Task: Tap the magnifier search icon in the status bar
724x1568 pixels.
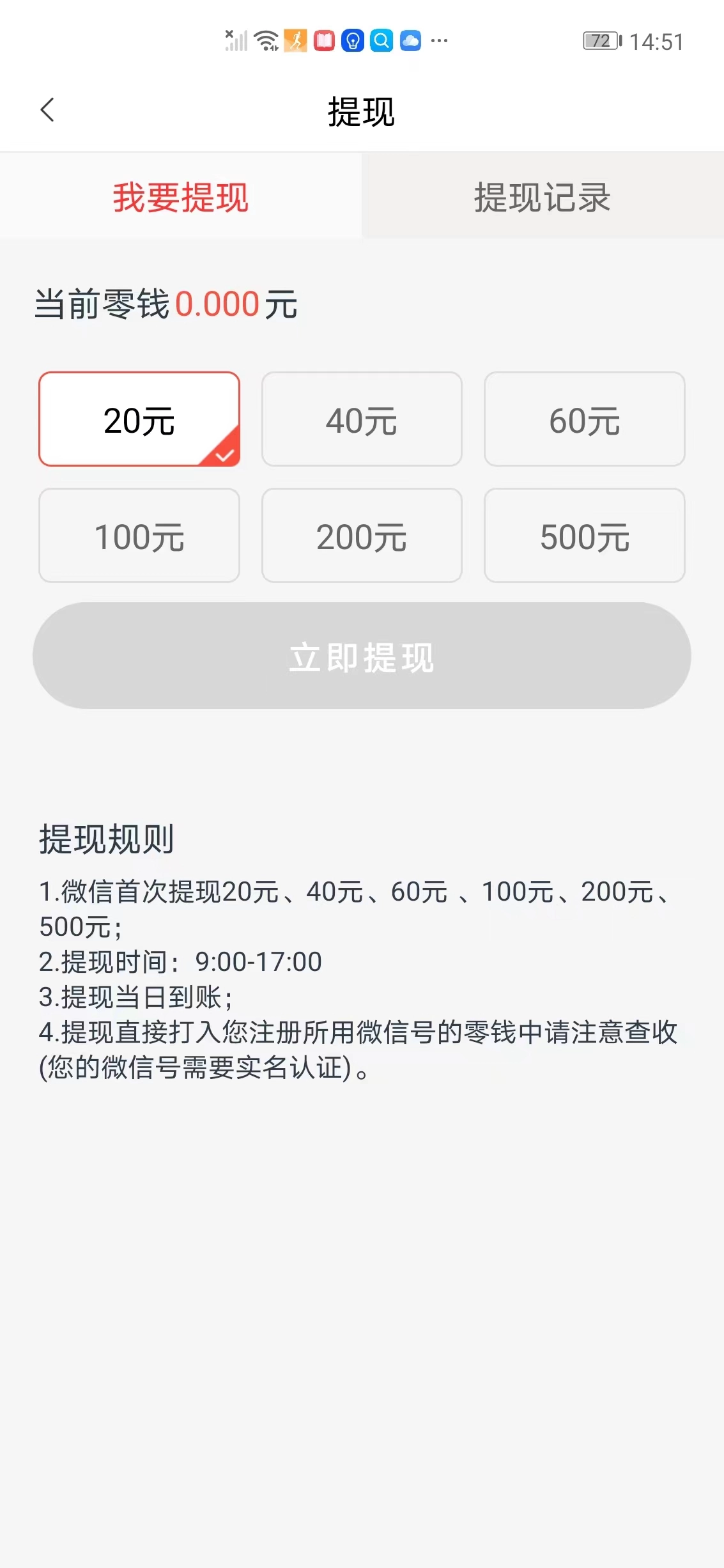Action: 382,42
